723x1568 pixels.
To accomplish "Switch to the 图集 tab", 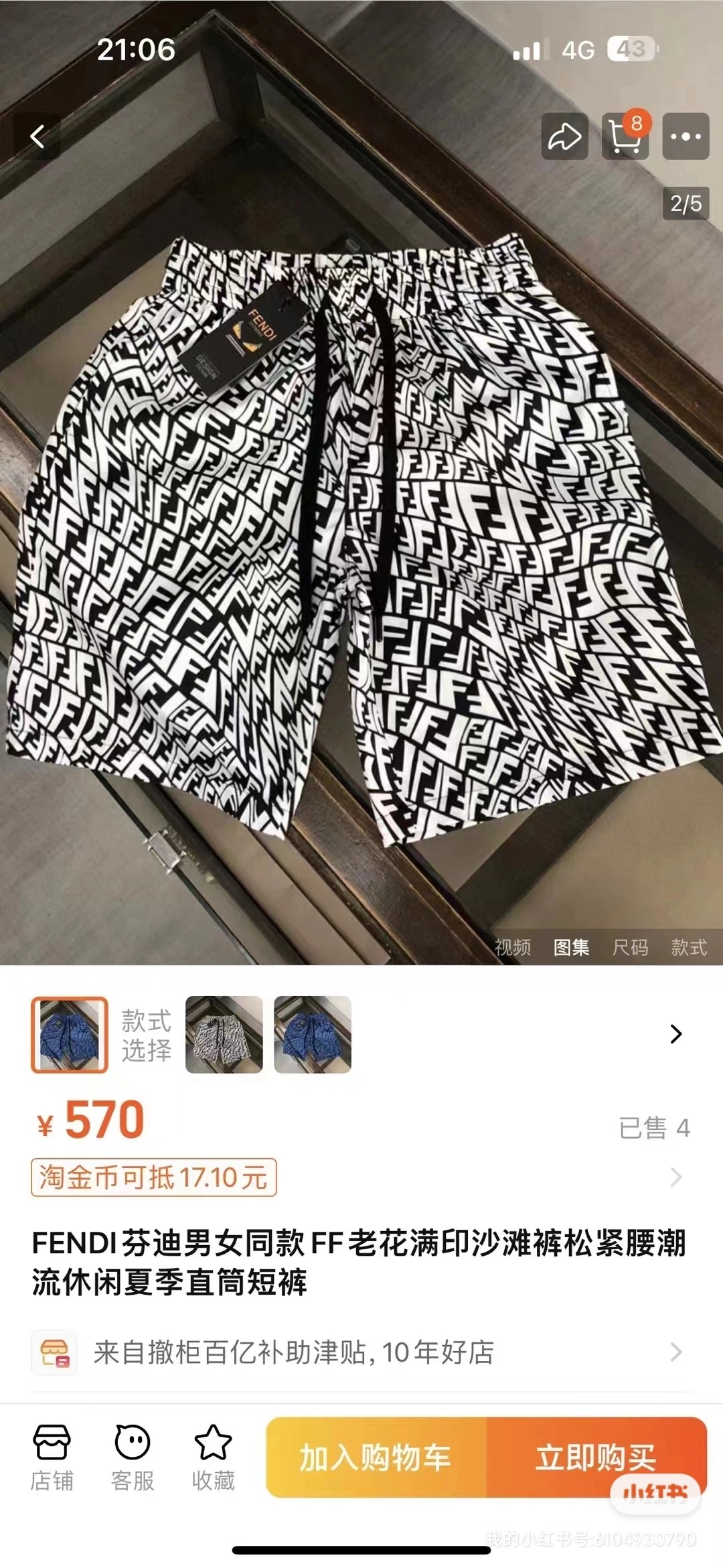I will 571,947.
